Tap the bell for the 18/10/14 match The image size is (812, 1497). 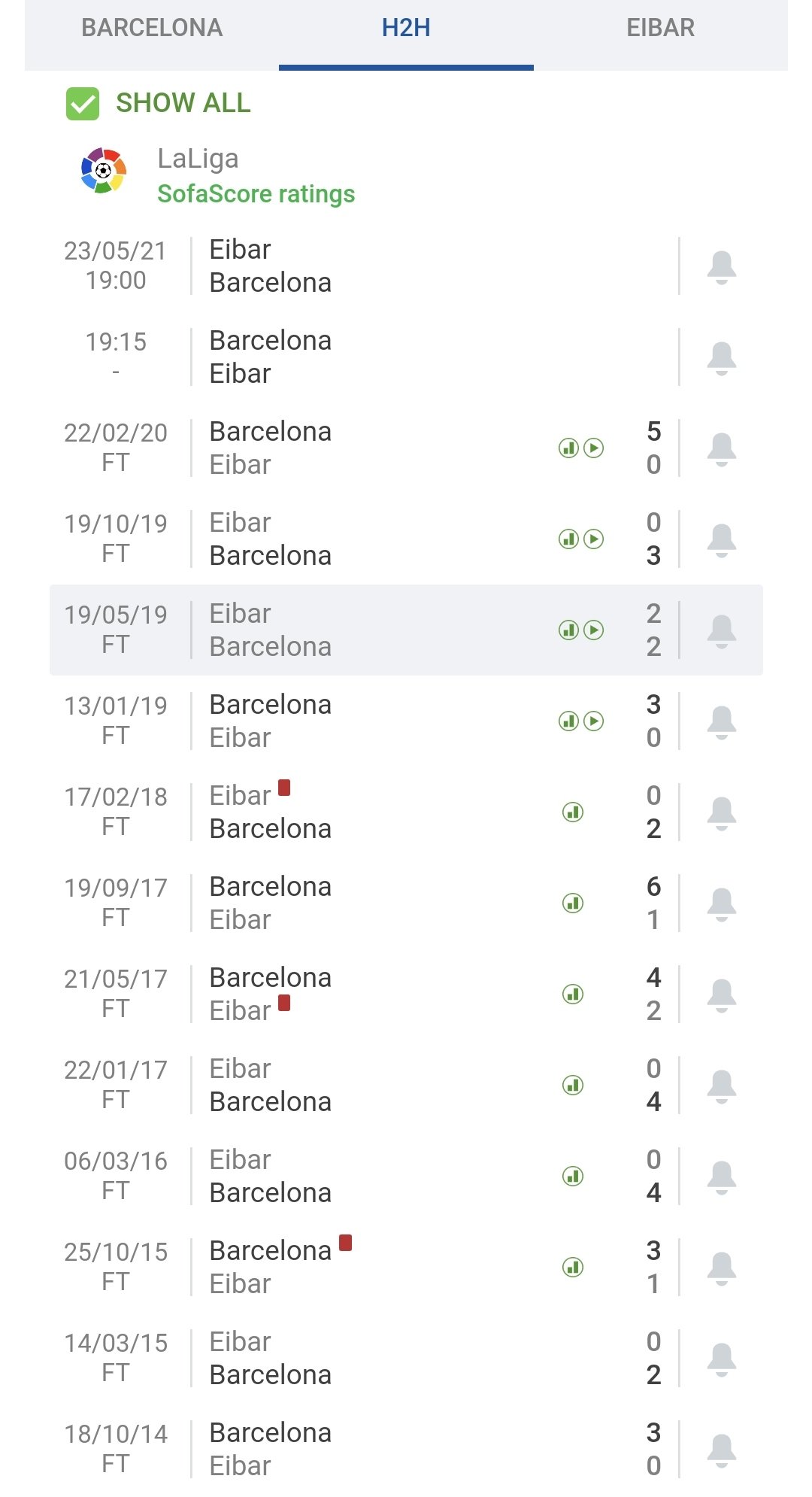click(x=721, y=1450)
